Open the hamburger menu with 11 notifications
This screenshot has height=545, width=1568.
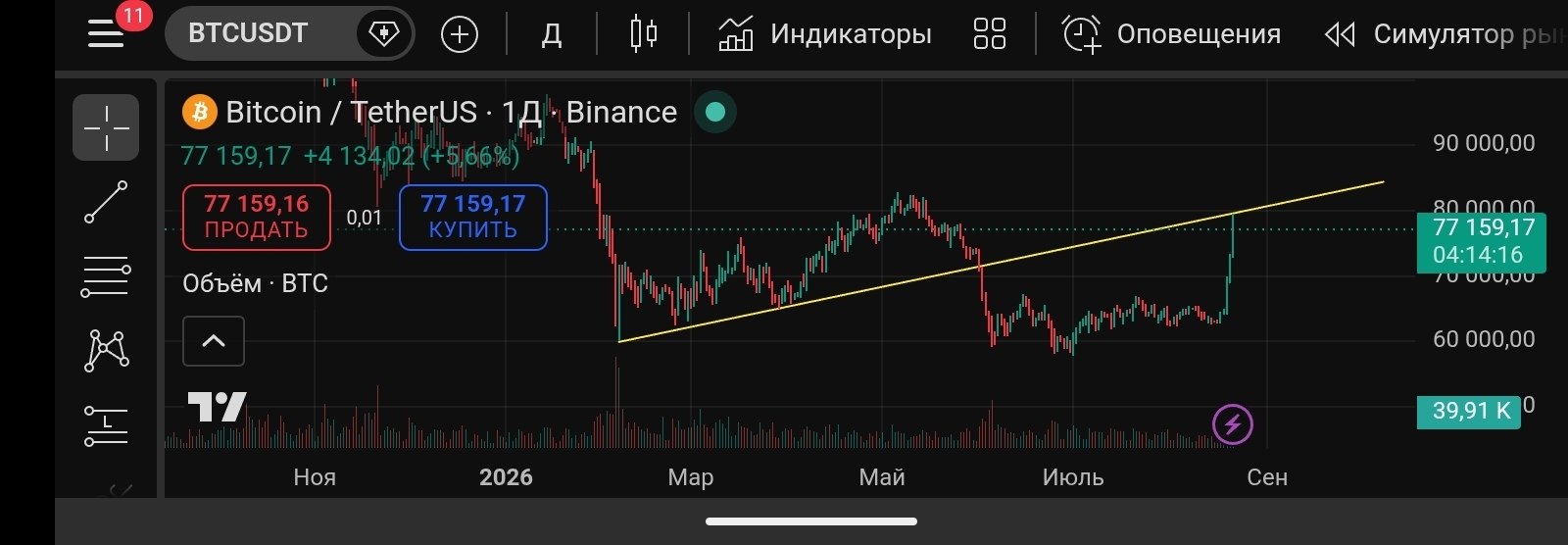click(106, 34)
